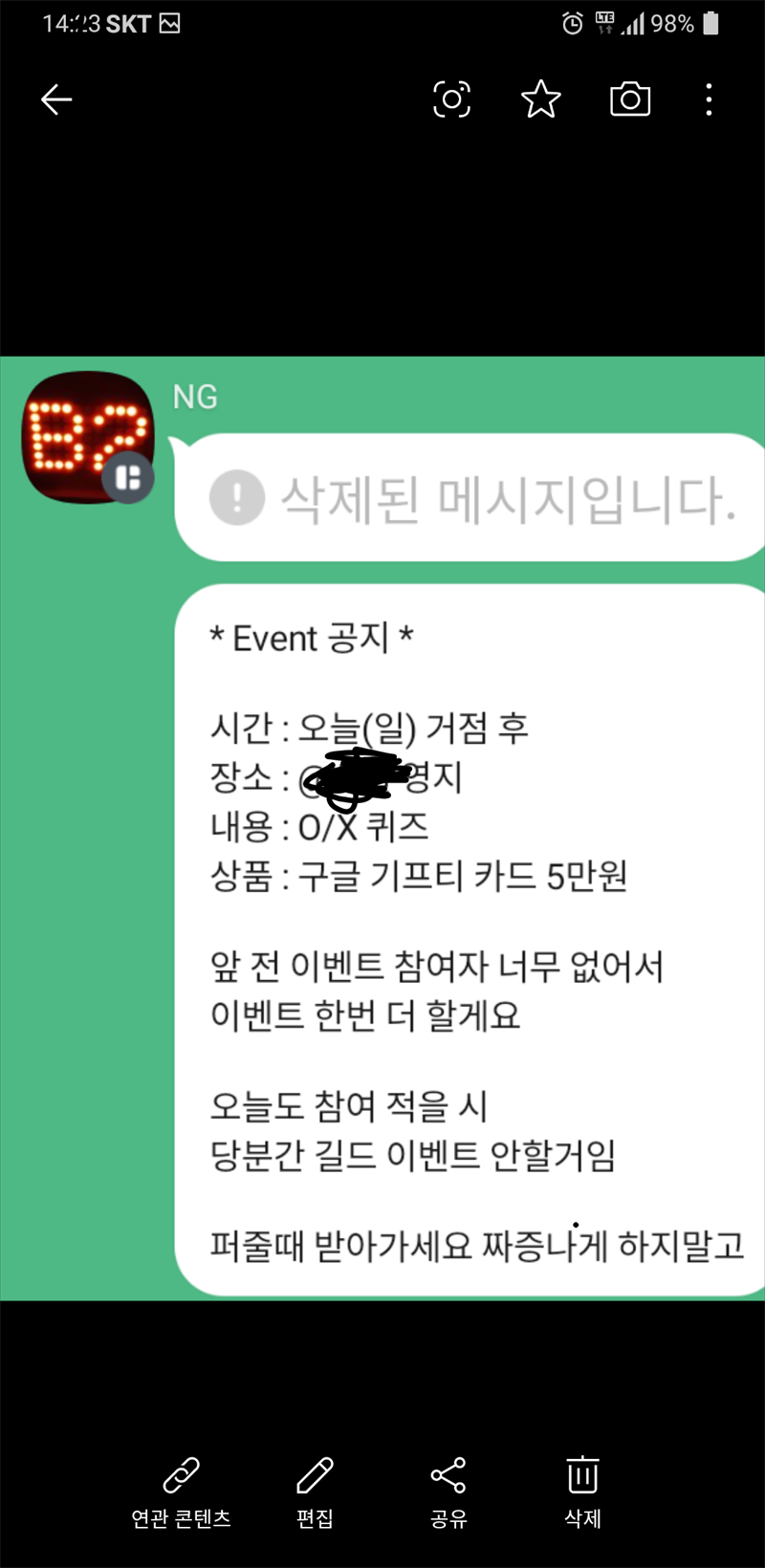Open 연관 콘텐츠 related content

click(x=181, y=1490)
